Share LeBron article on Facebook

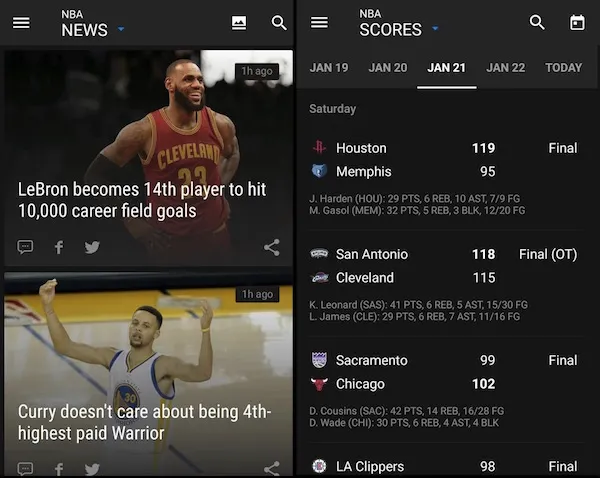point(59,247)
